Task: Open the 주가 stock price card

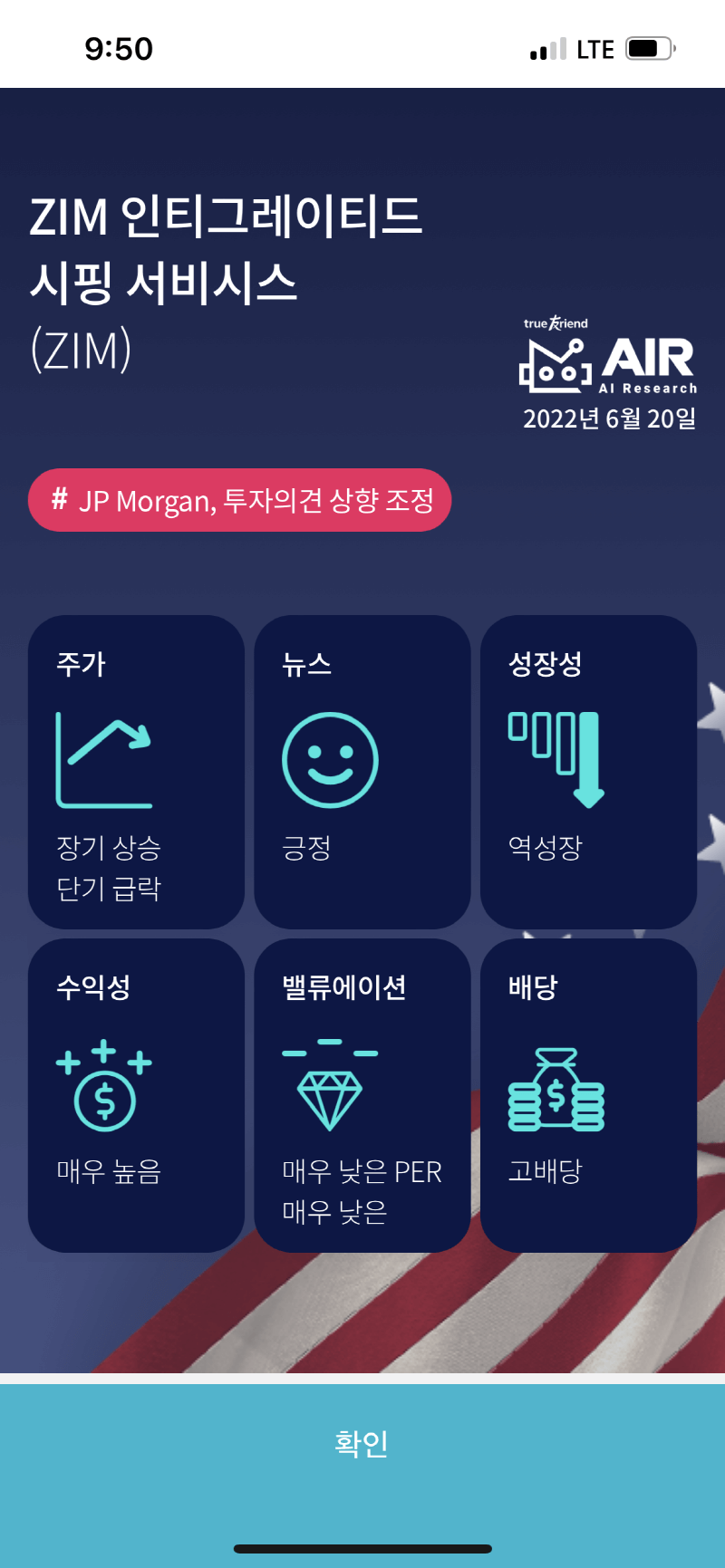Action: coord(136,772)
